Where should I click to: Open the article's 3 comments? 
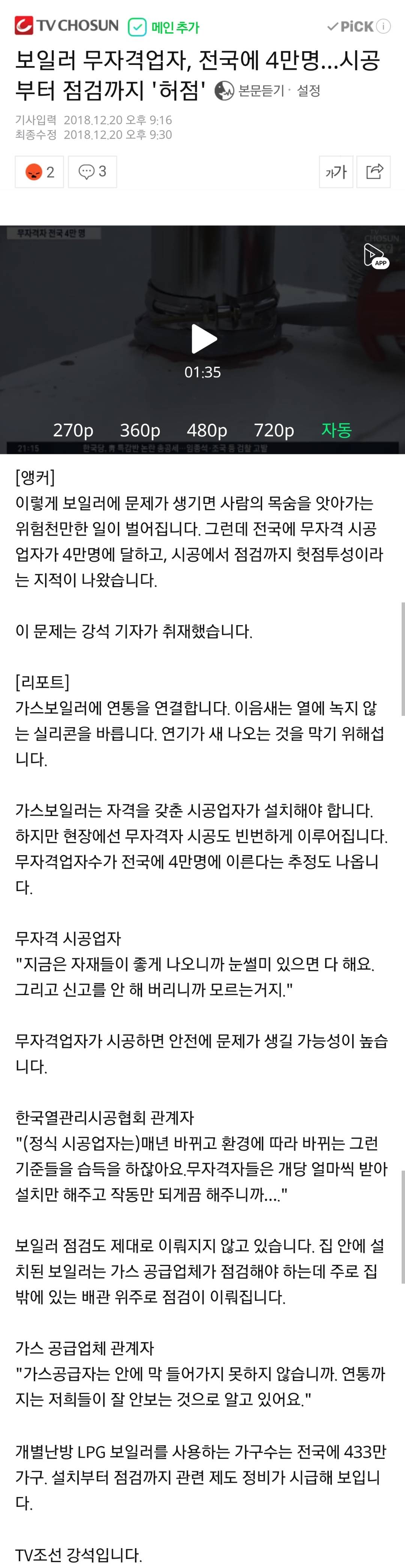pyautogui.click(x=92, y=172)
